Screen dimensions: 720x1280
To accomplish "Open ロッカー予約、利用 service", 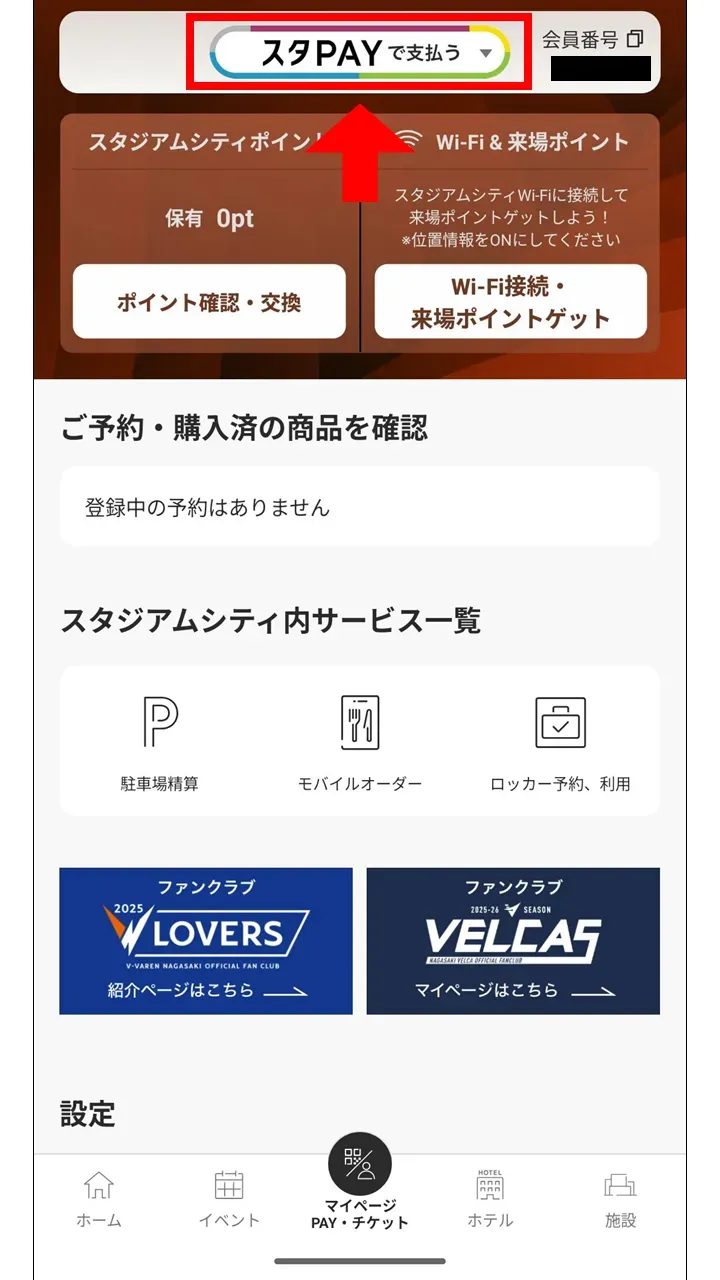I will click(x=560, y=742).
